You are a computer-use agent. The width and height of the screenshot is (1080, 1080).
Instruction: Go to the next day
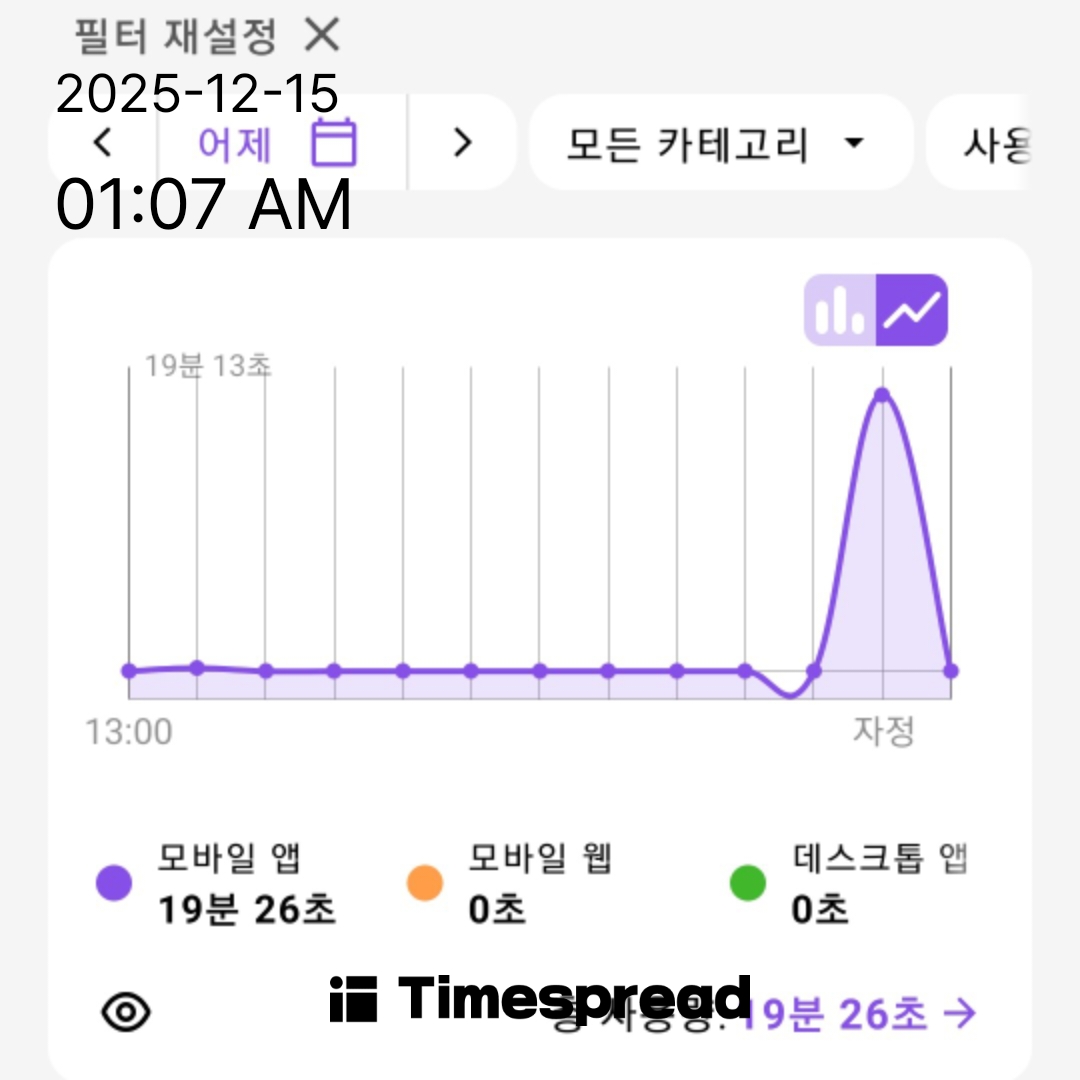(x=461, y=143)
